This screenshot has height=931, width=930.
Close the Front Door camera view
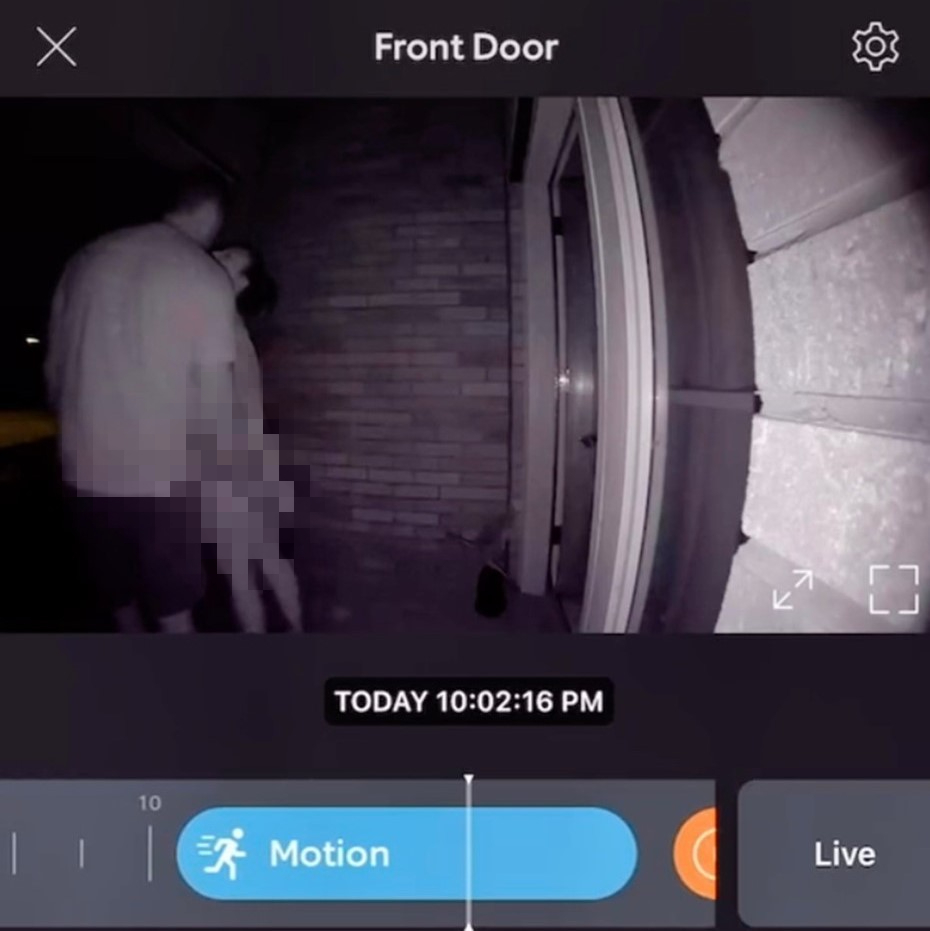[56, 47]
